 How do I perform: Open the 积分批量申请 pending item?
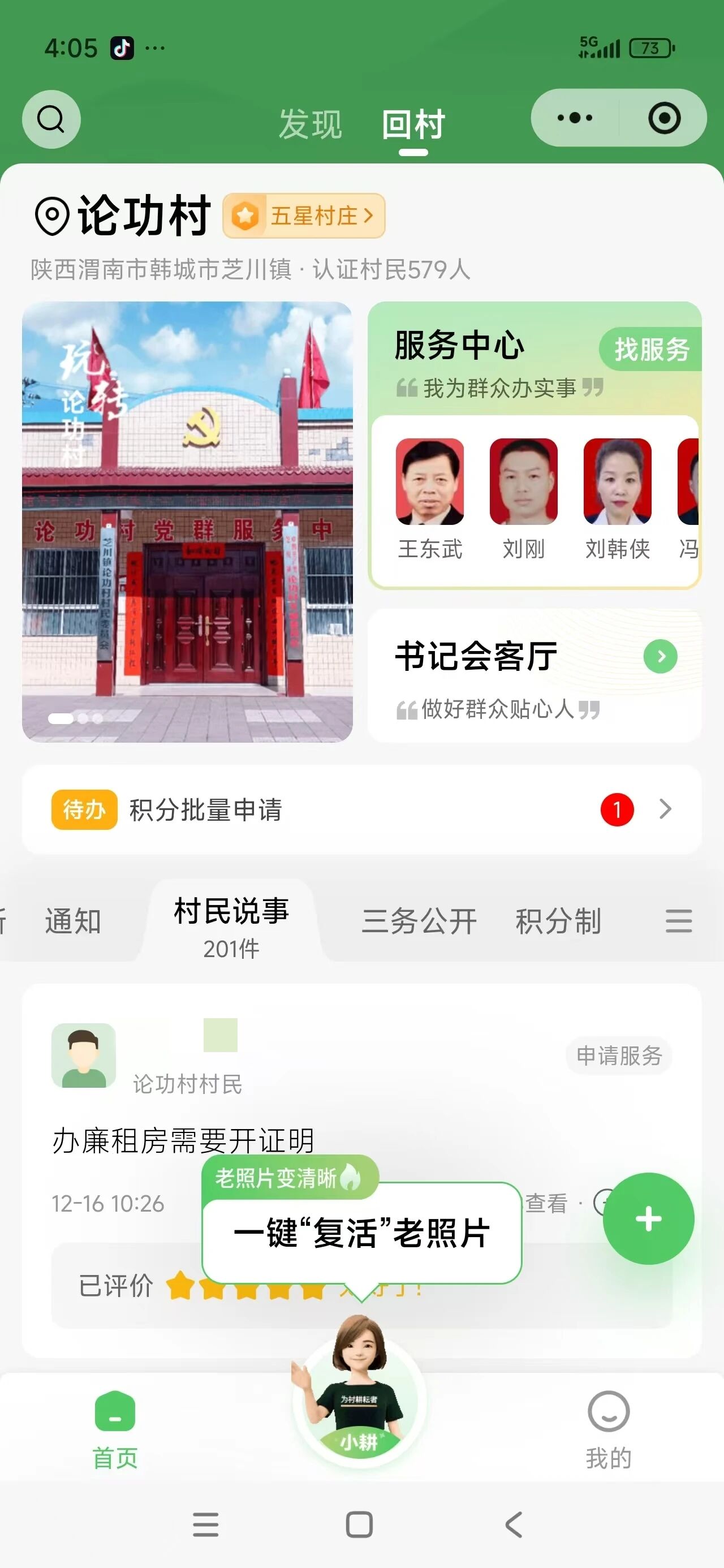pyautogui.click(x=361, y=809)
